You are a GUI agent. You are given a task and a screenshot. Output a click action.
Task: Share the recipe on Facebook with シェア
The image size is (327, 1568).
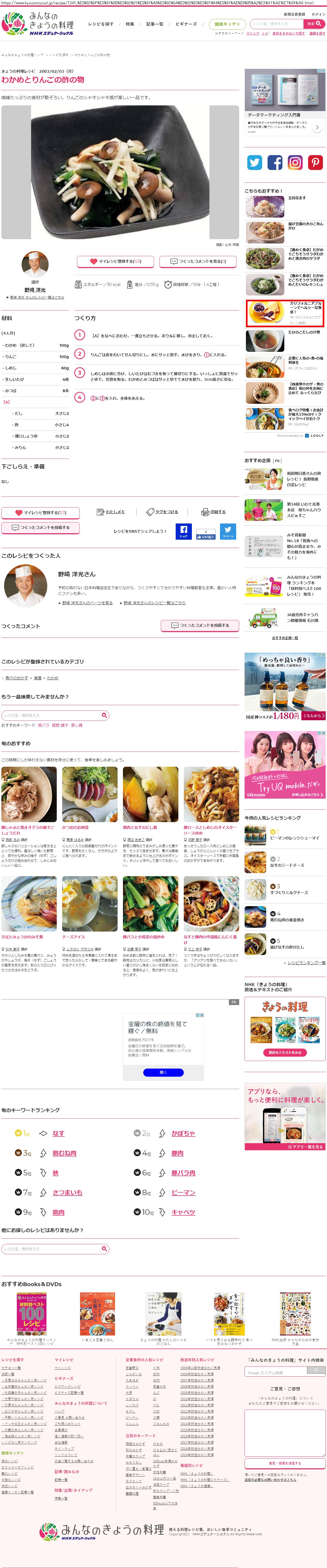tap(183, 531)
